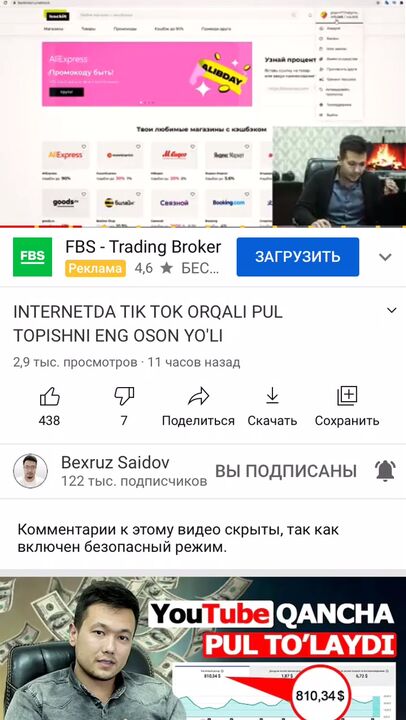
Task: Save the video with Сохранить
Action: pyautogui.click(x=347, y=406)
